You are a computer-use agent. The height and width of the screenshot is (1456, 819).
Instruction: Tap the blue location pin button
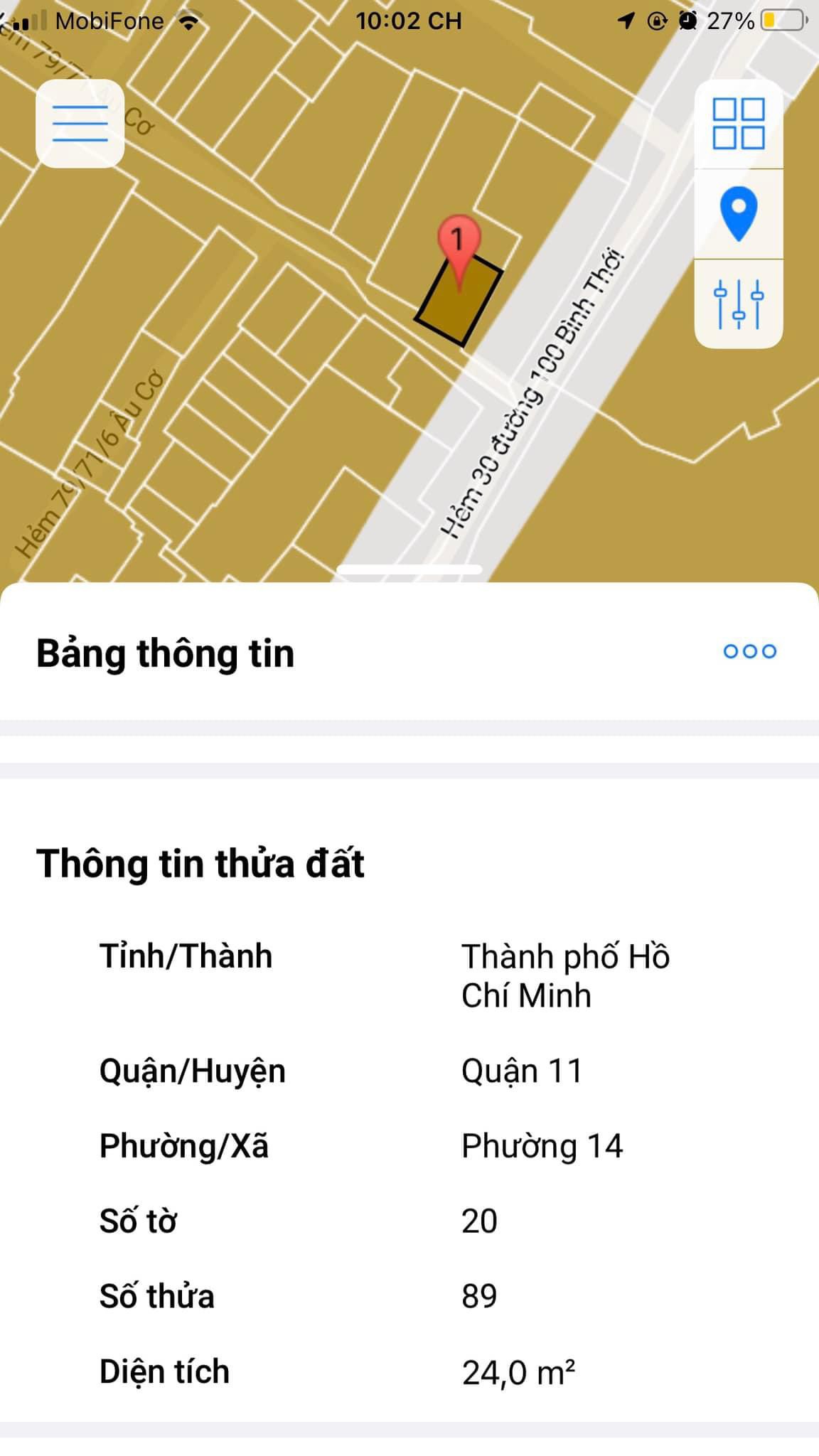tap(739, 214)
